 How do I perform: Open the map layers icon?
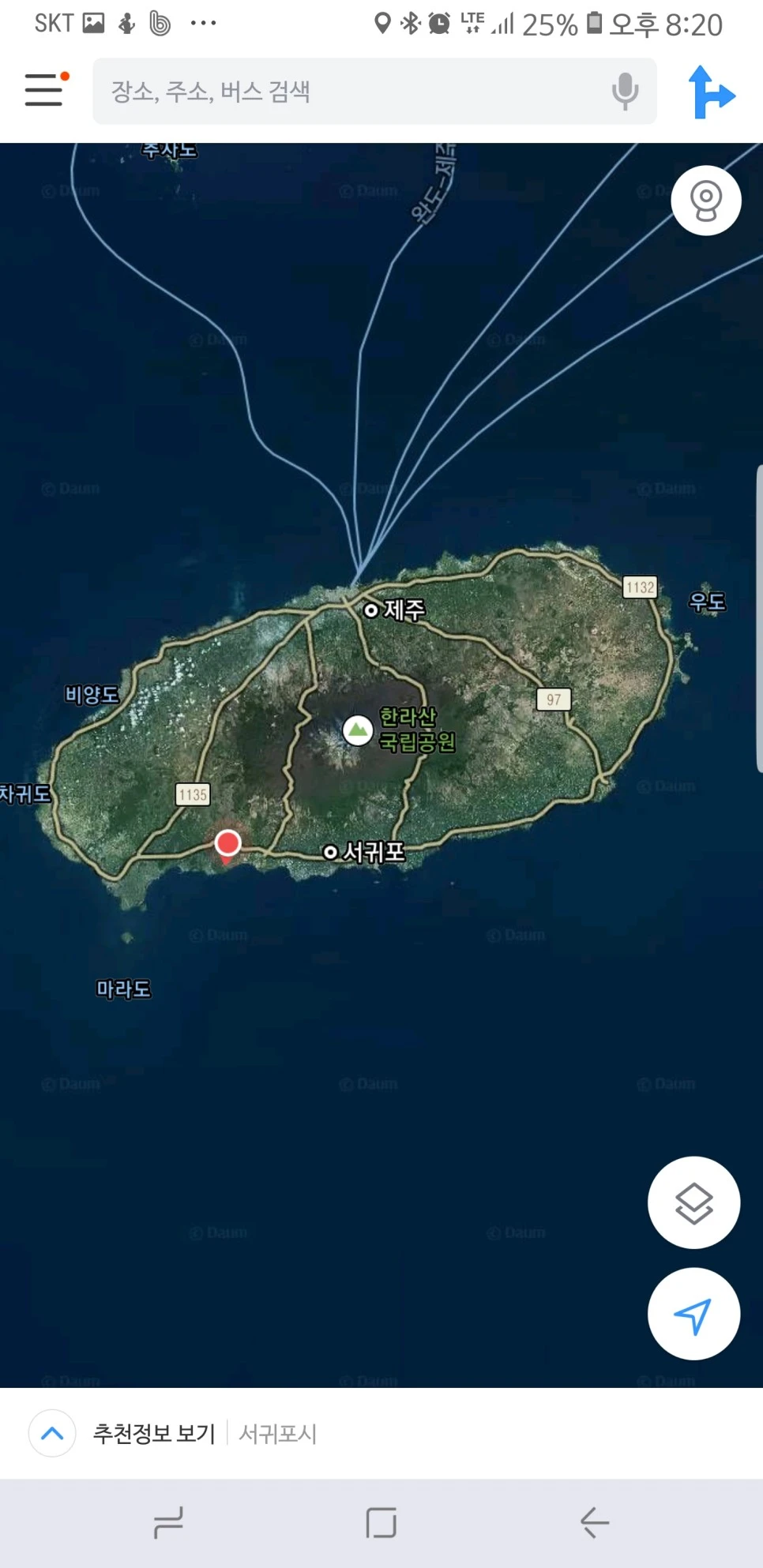pyautogui.click(x=693, y=1202)
